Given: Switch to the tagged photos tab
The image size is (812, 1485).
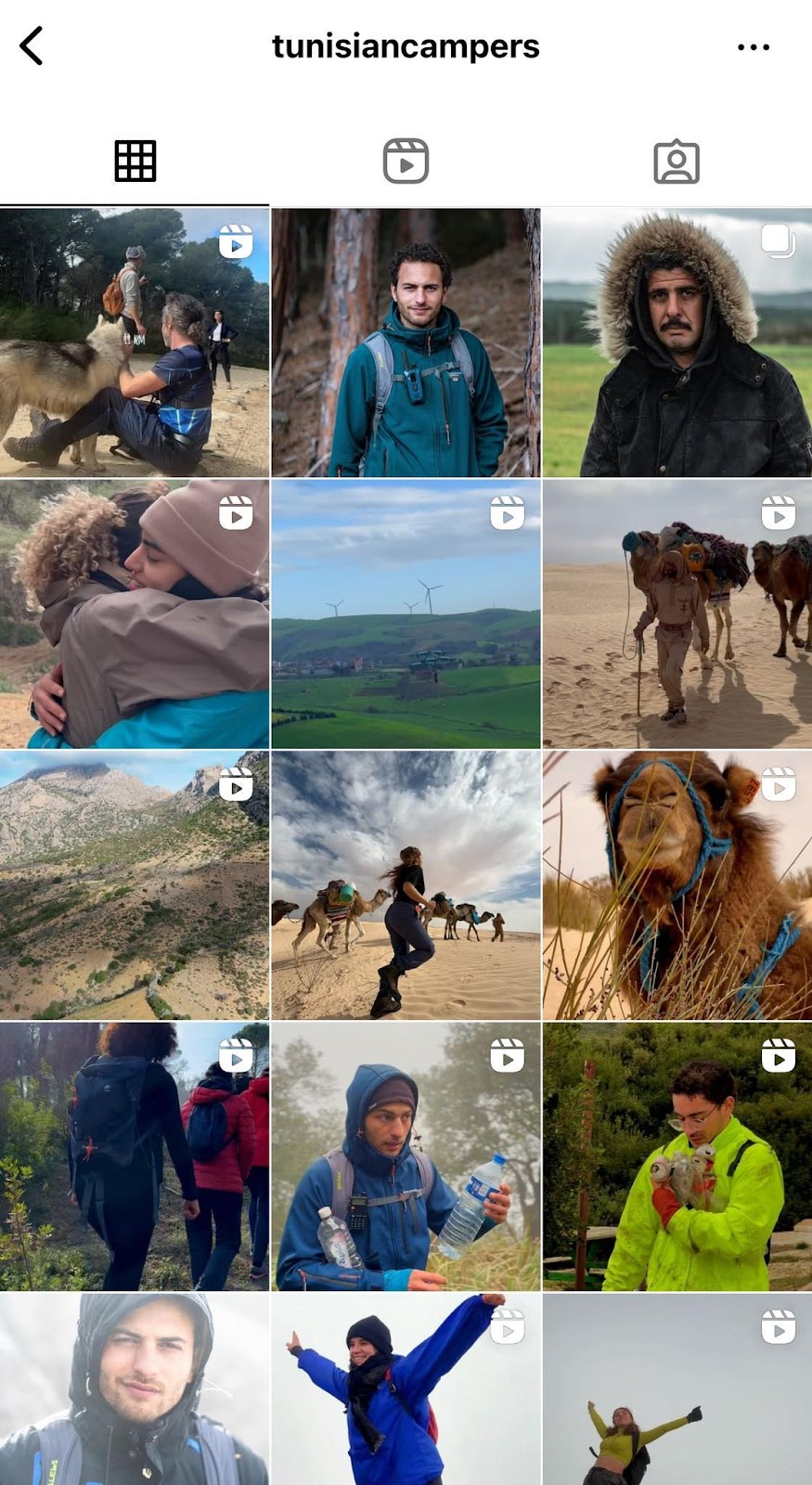Looking at the screenshot, I should click(x=676, y=161).
